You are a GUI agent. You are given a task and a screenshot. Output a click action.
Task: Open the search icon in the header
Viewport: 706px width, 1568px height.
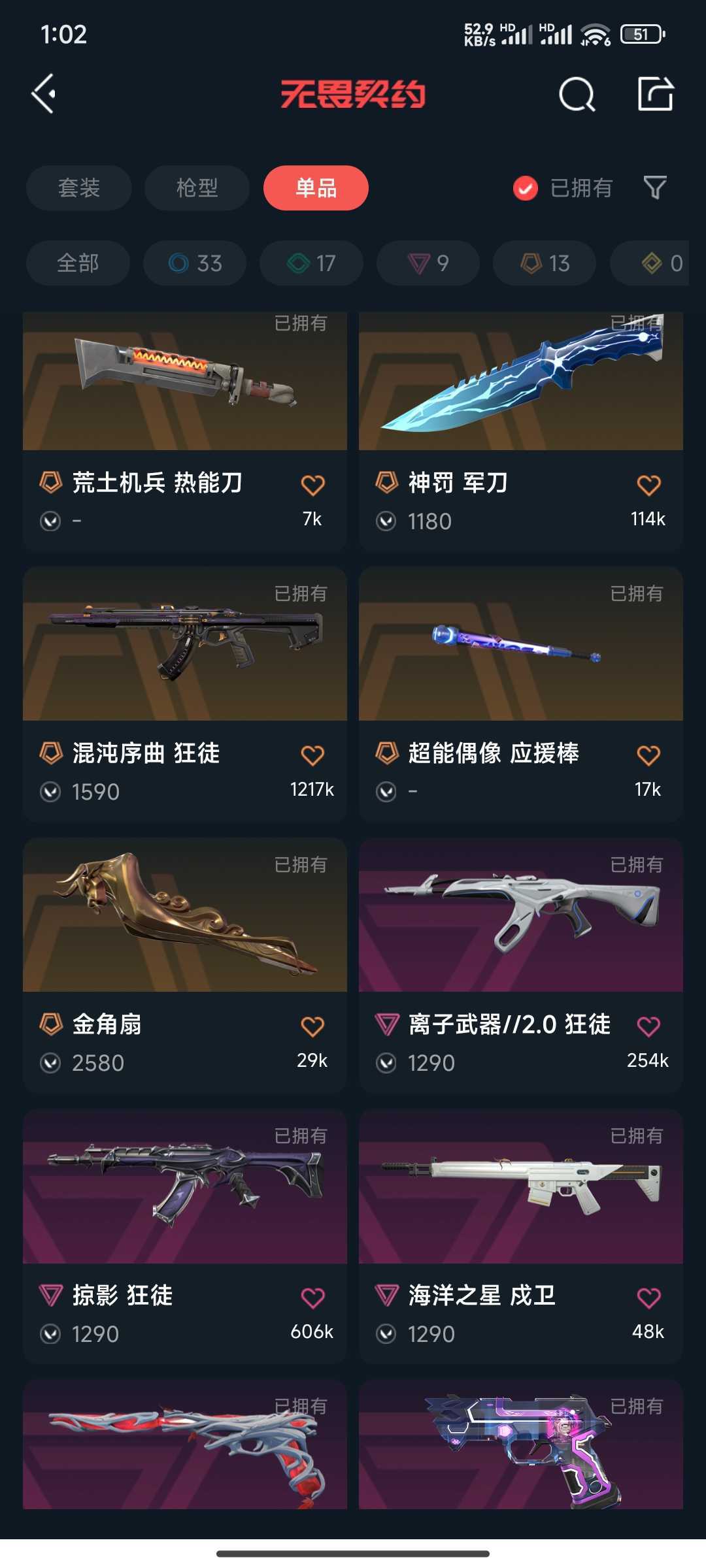pos(577,95)
